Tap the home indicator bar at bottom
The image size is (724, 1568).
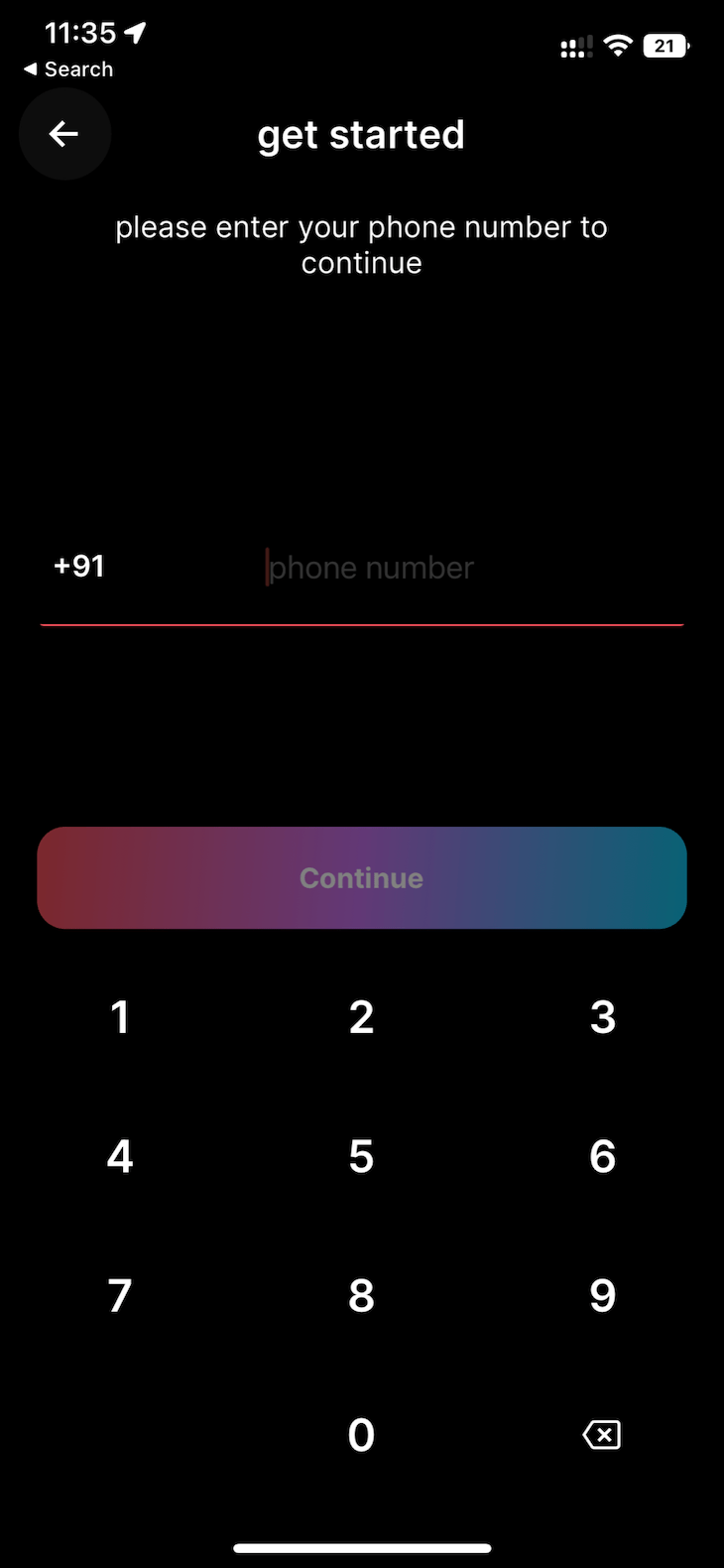(361, 1547)
